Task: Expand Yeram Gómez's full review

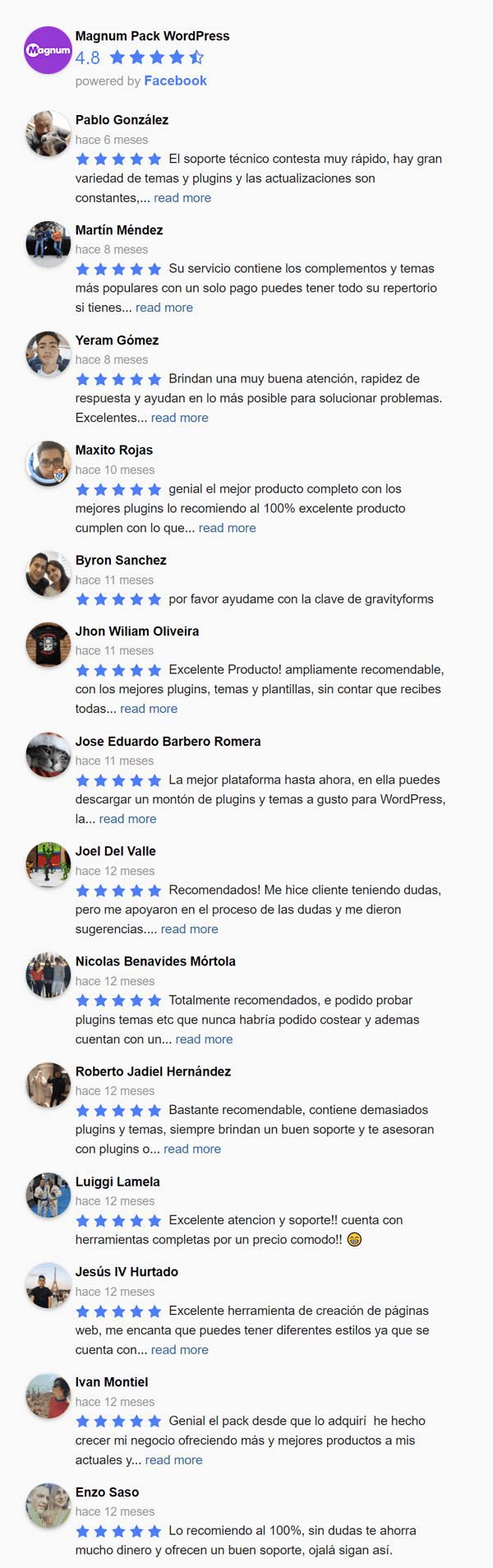Action: (x=180, y=418)
